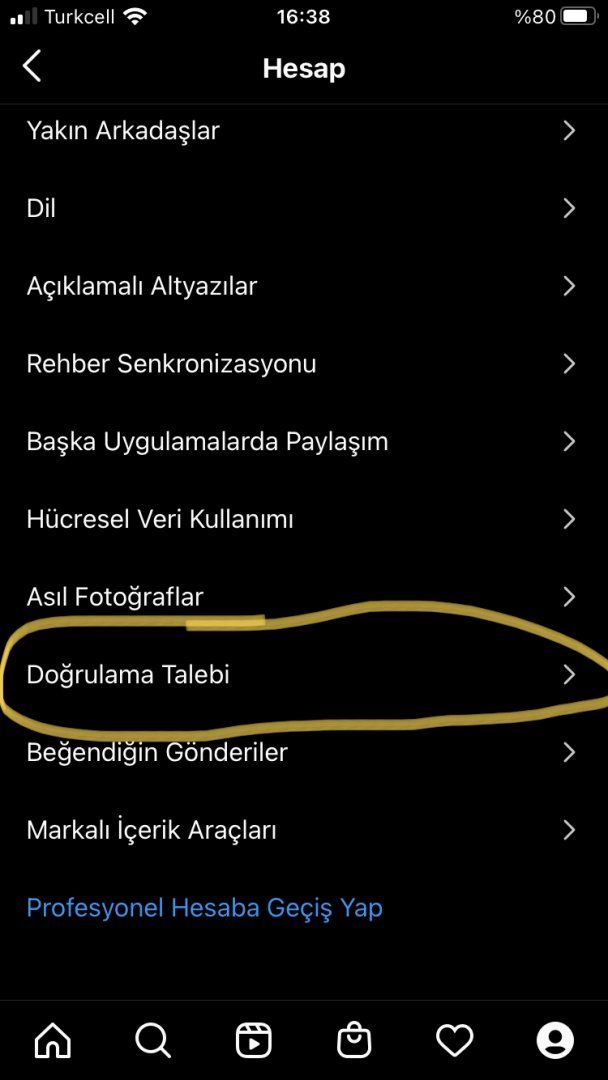Open the Reels tab

tap(254, 1041)
